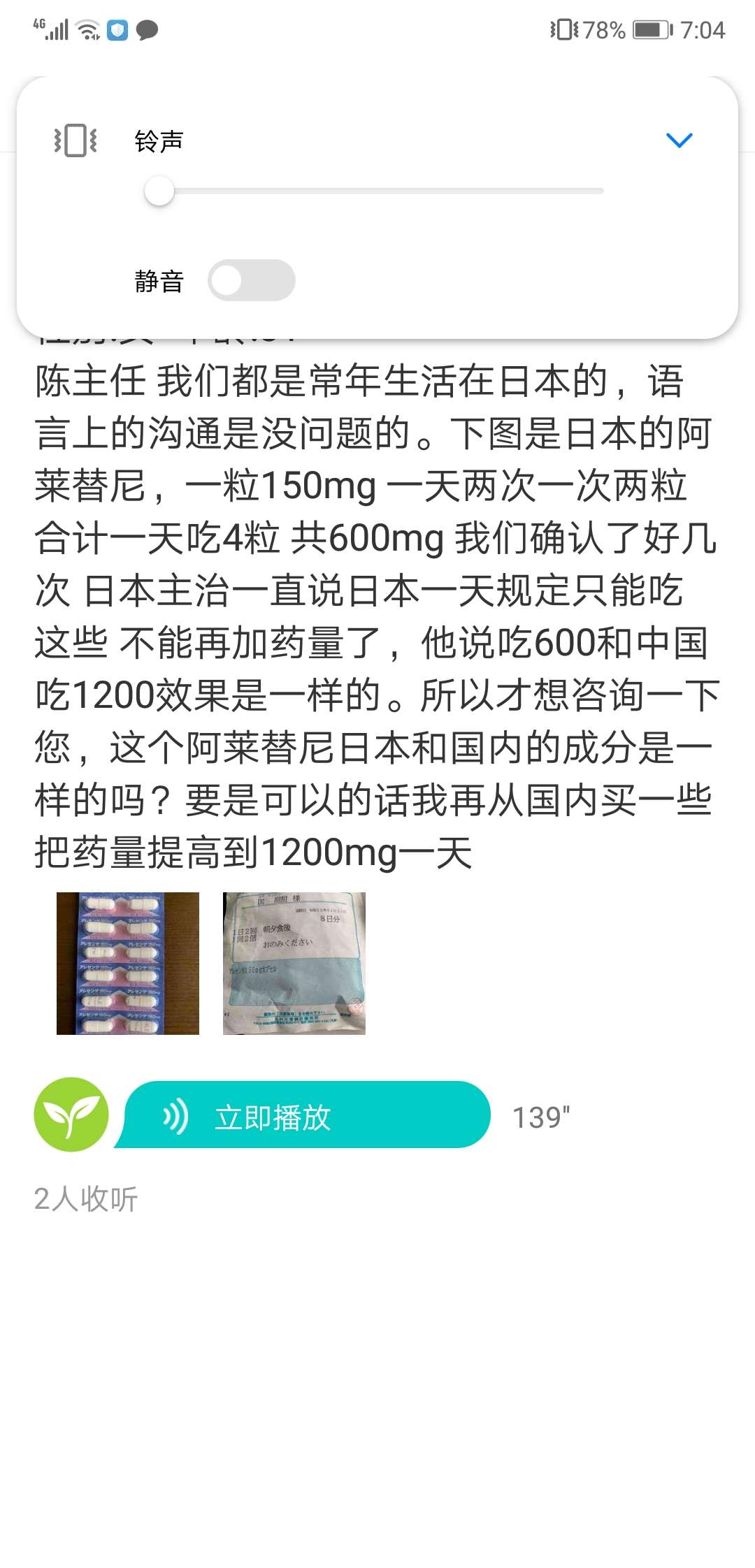Tap the 4G network indicator
The image size is (755, 1568).
click(x=40, y=23)
